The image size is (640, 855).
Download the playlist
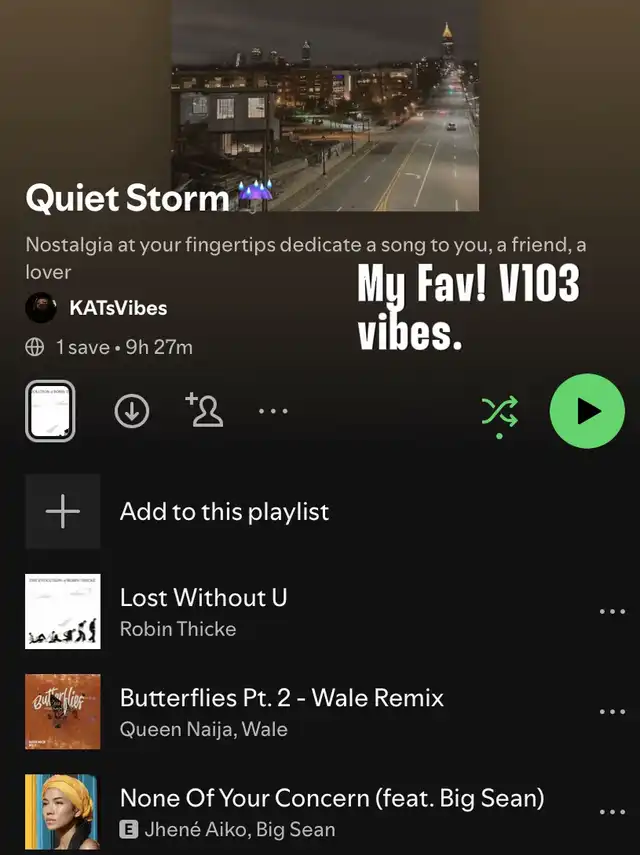point(132,411)
